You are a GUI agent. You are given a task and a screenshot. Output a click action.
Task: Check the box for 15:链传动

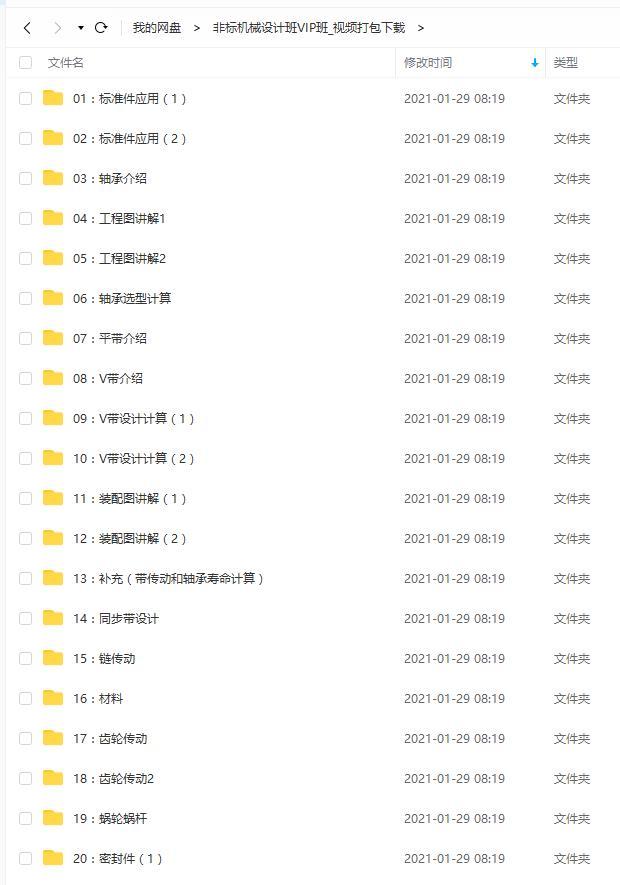pyautogui.click(x=26, y=659)
